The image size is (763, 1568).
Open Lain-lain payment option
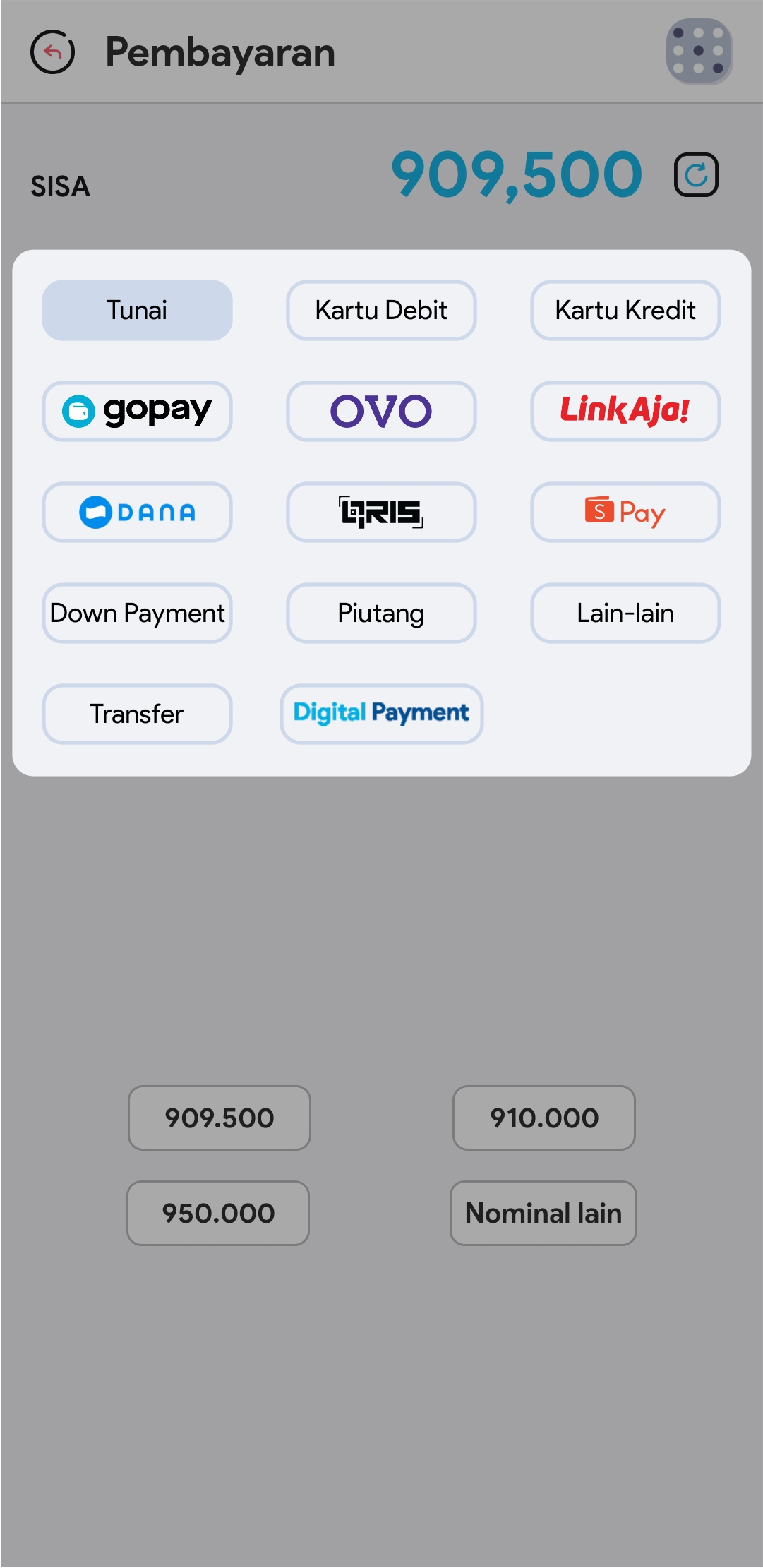tap(625, 613)
